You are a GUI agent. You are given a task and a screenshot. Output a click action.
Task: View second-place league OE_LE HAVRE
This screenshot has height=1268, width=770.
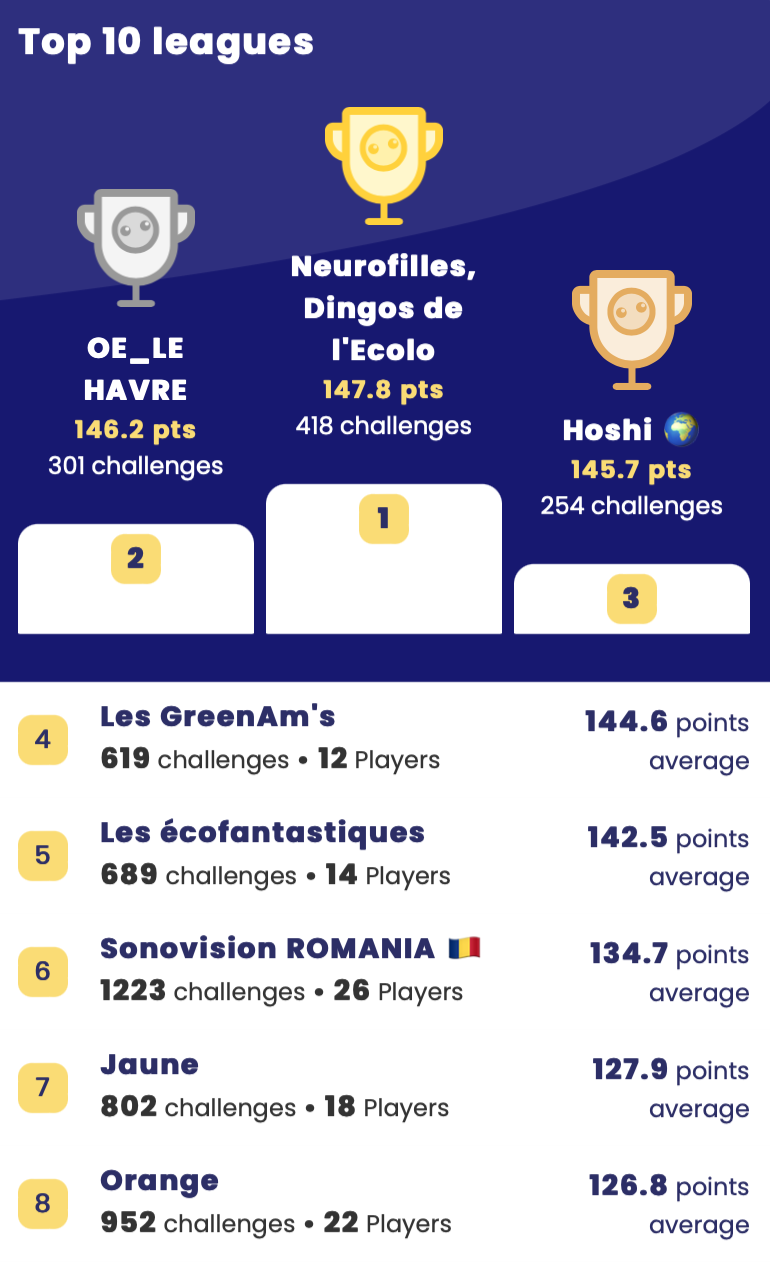pos(135,368)
